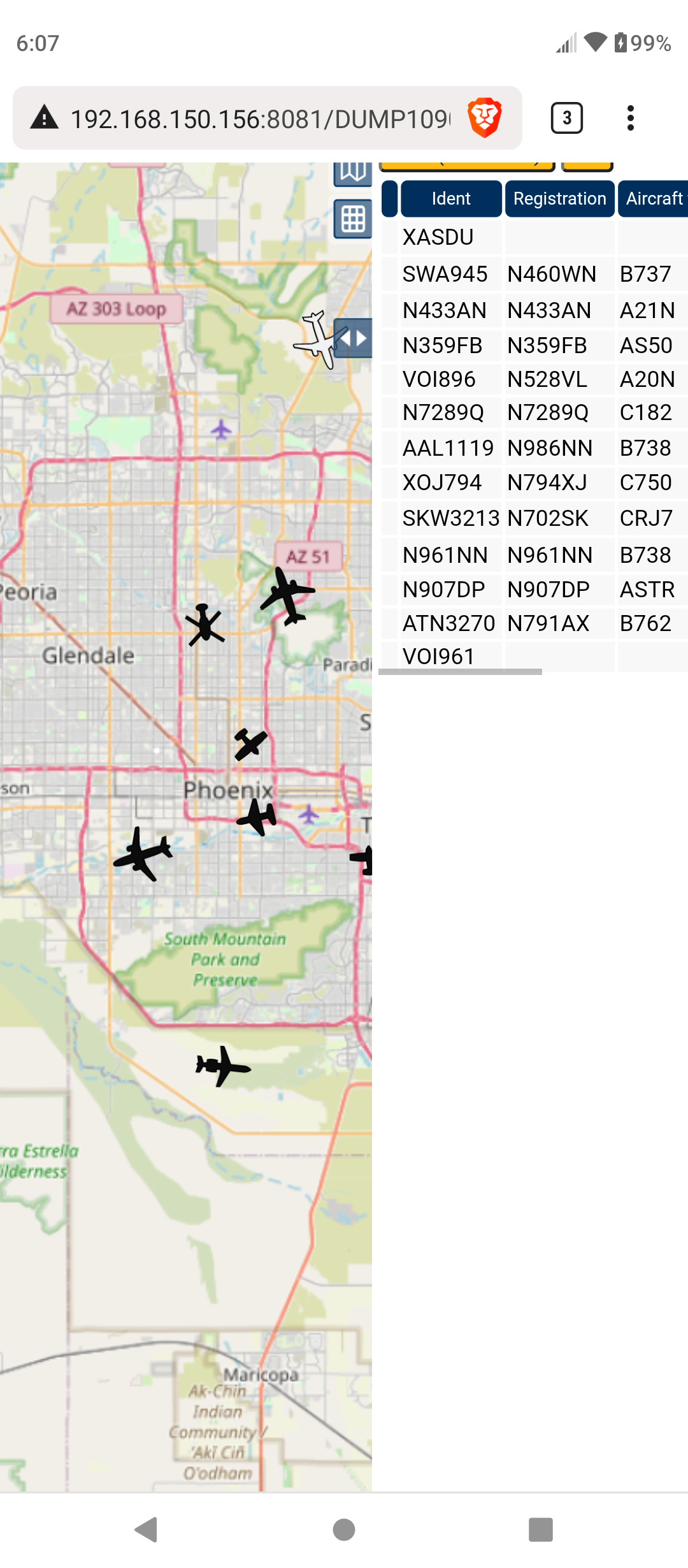The height and width of the screenshot is (1568, 688).
Task: Open Brave Shields lion icon
Action: (x=485, y=118)
